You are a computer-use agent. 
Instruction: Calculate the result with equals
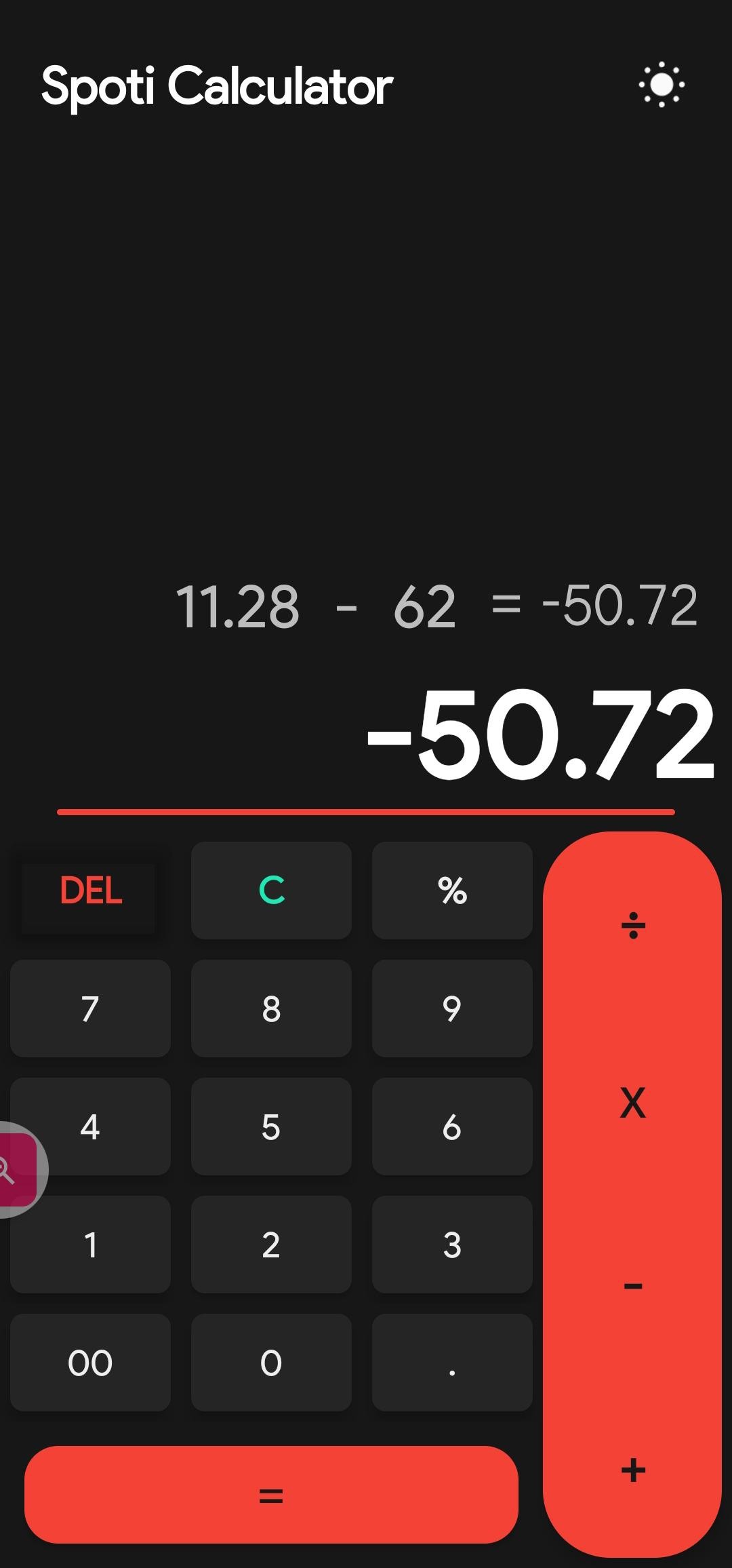click(x=271, y=1495)
